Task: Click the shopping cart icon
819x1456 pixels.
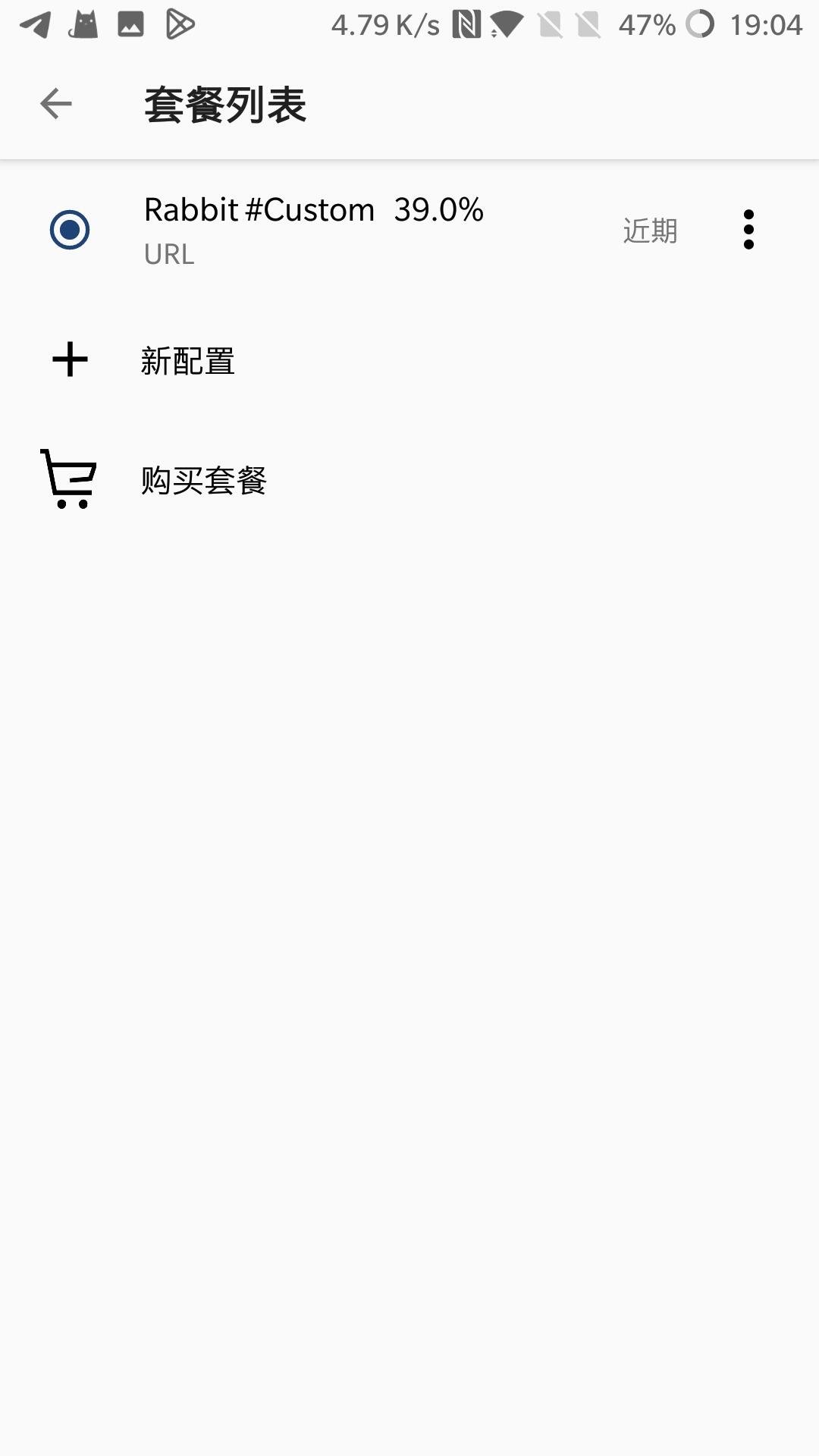Action: click(x=68, y=479)
